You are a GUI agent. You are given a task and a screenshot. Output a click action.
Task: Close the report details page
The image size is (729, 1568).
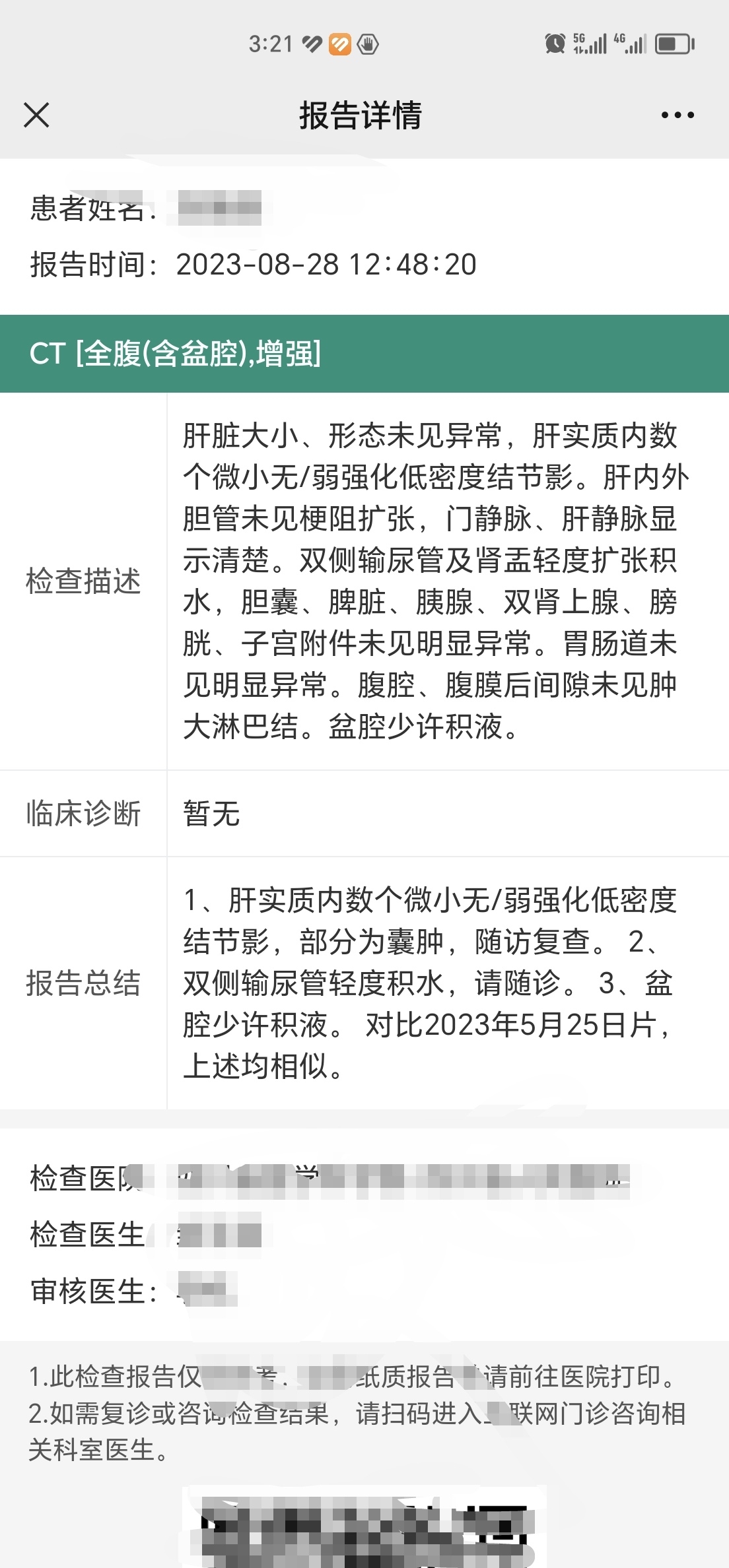(36, 115)
